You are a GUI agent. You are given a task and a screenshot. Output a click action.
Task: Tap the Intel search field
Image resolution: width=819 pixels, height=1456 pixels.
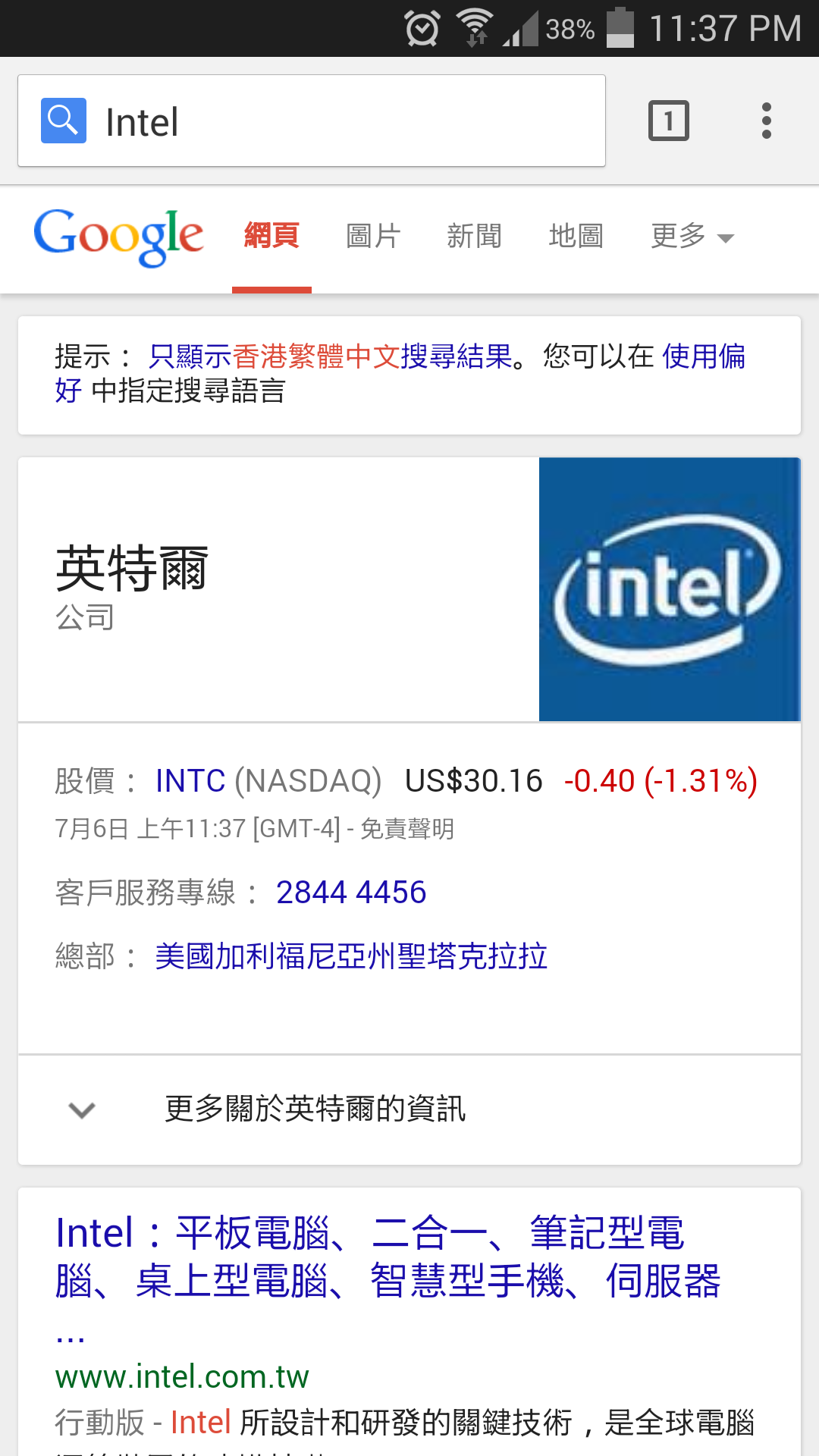coord(341,121)
